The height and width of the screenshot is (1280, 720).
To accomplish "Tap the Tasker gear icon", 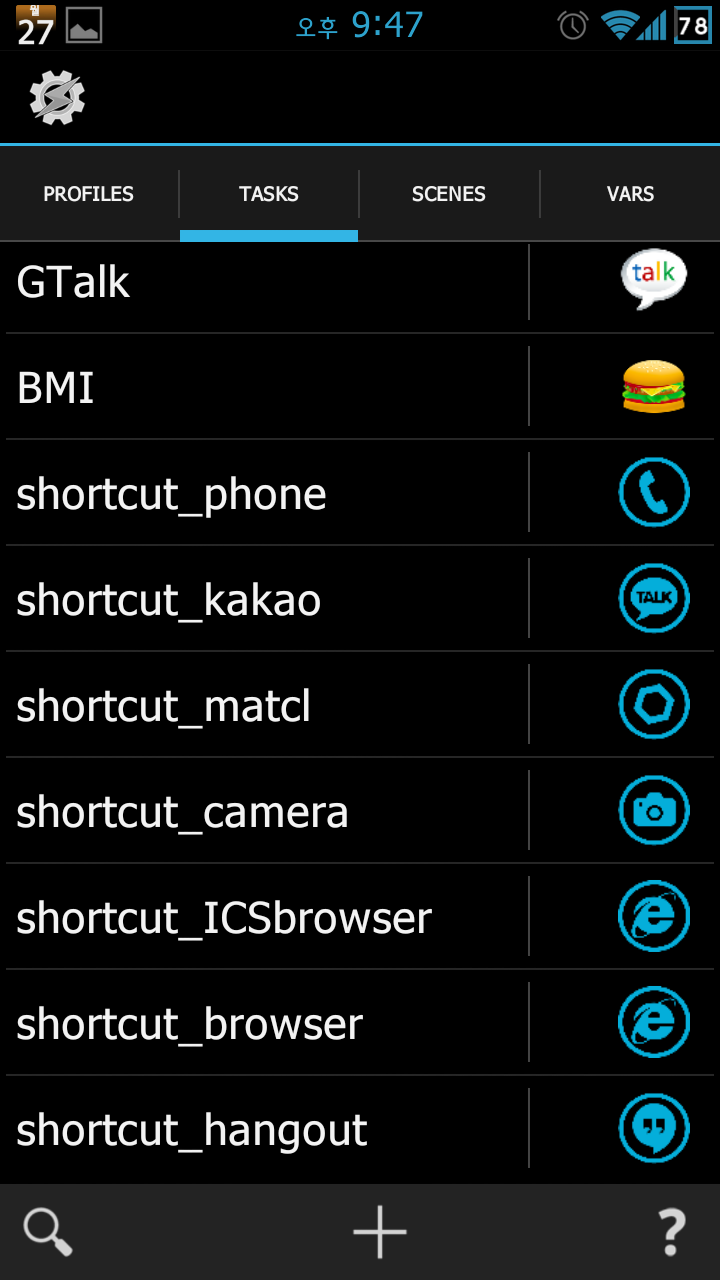I will (x=57, y=98).
